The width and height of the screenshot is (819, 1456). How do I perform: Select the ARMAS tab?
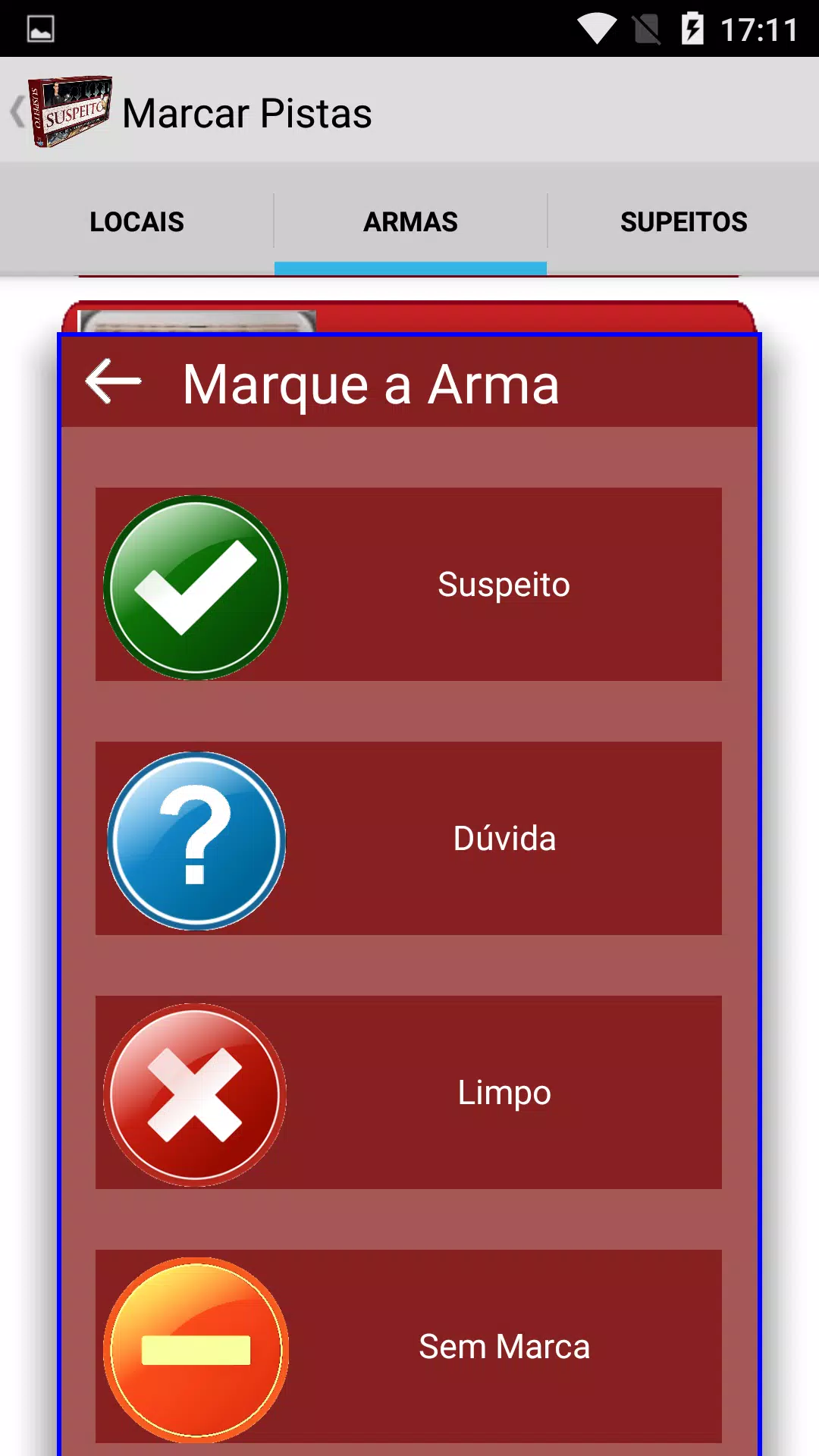point(410,221)
